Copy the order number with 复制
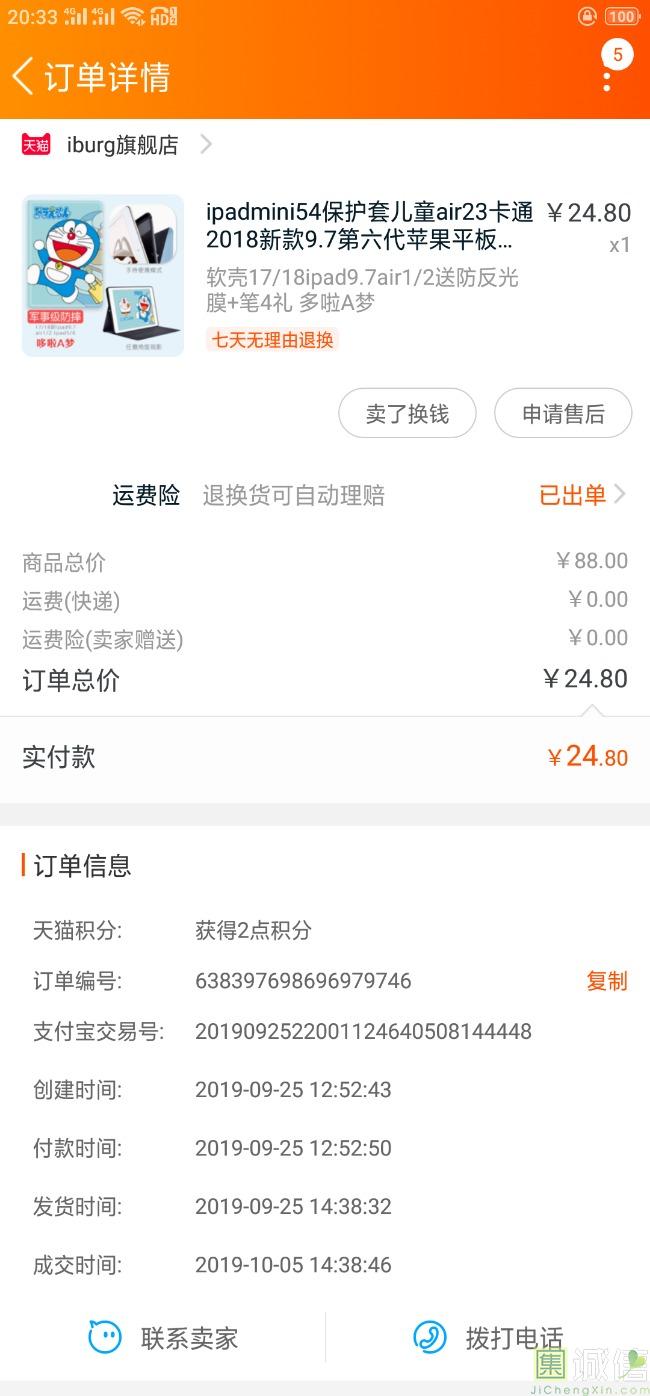Image resolution: width=650 pixels, height=1396 pixels. 606,981
